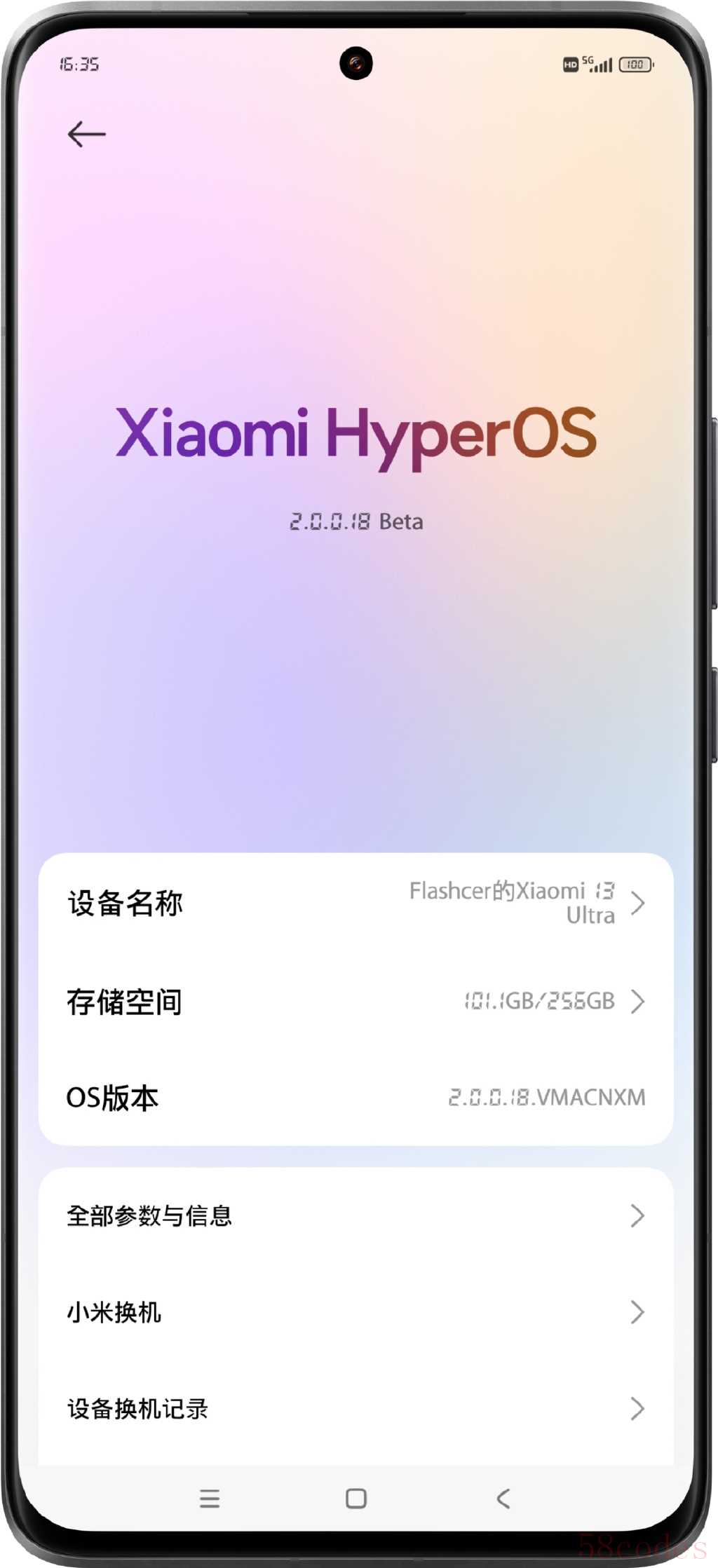Screen dimensions: 718x1568
Task: Go back using the top-left arrow
Action: tap(86, 134)
